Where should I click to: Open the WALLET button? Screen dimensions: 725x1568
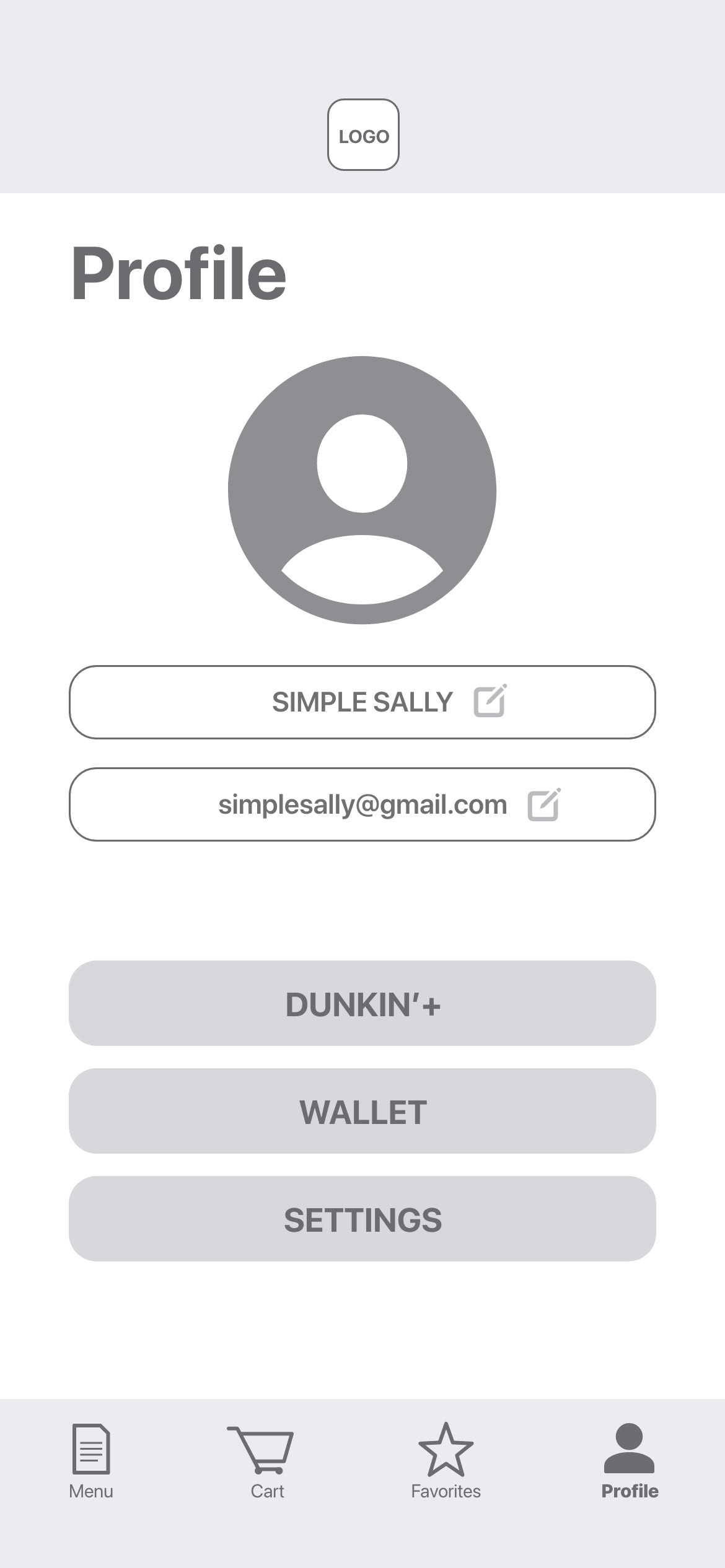[362, 1111]
